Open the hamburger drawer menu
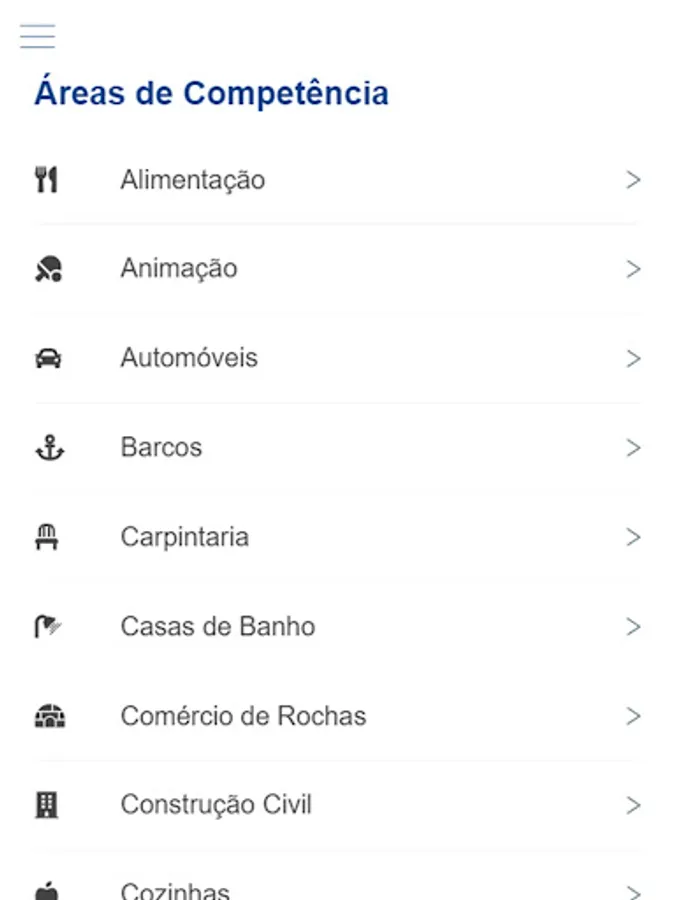 [37, 36]
